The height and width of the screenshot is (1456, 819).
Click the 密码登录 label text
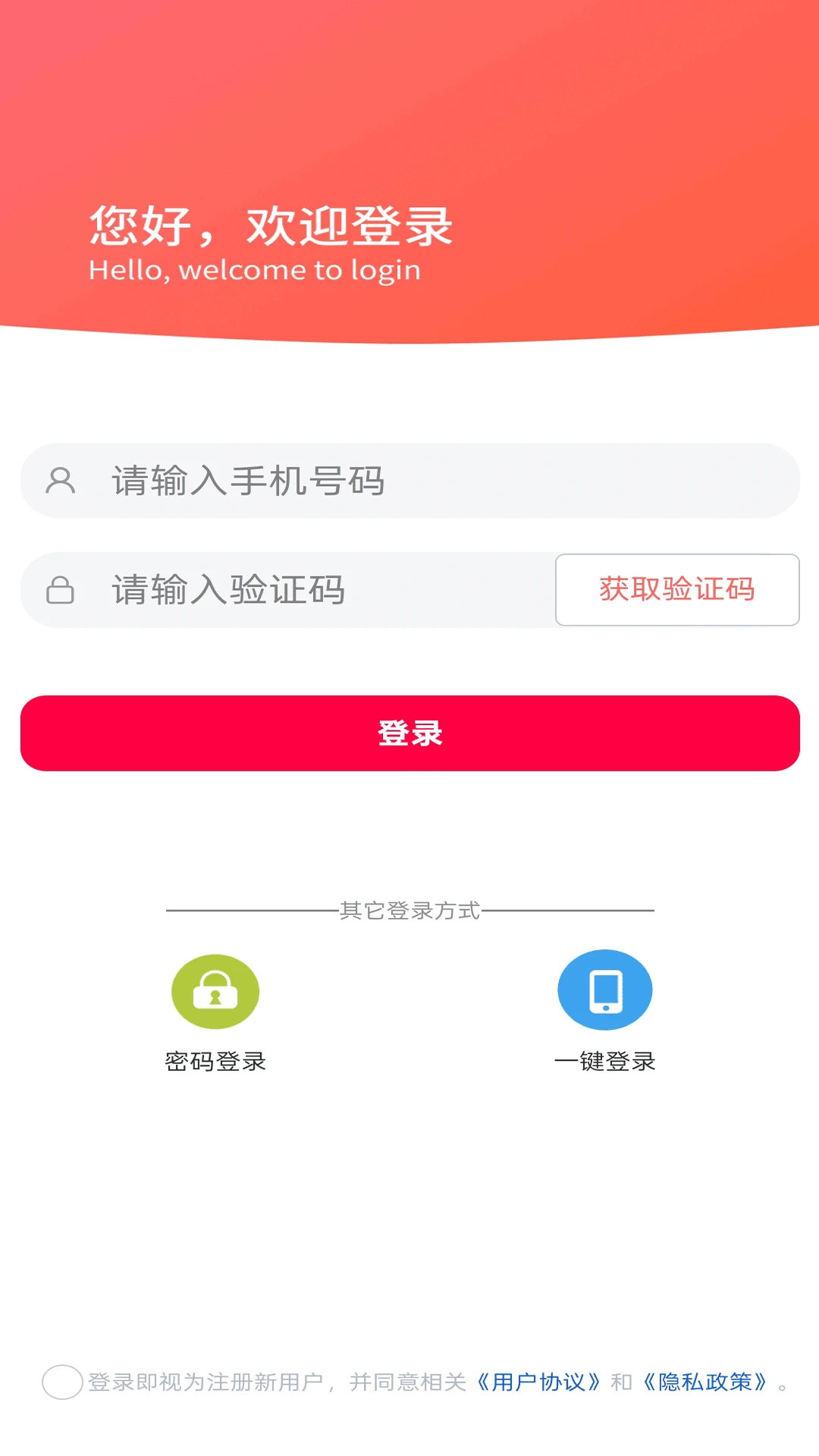click(215, 1062)
